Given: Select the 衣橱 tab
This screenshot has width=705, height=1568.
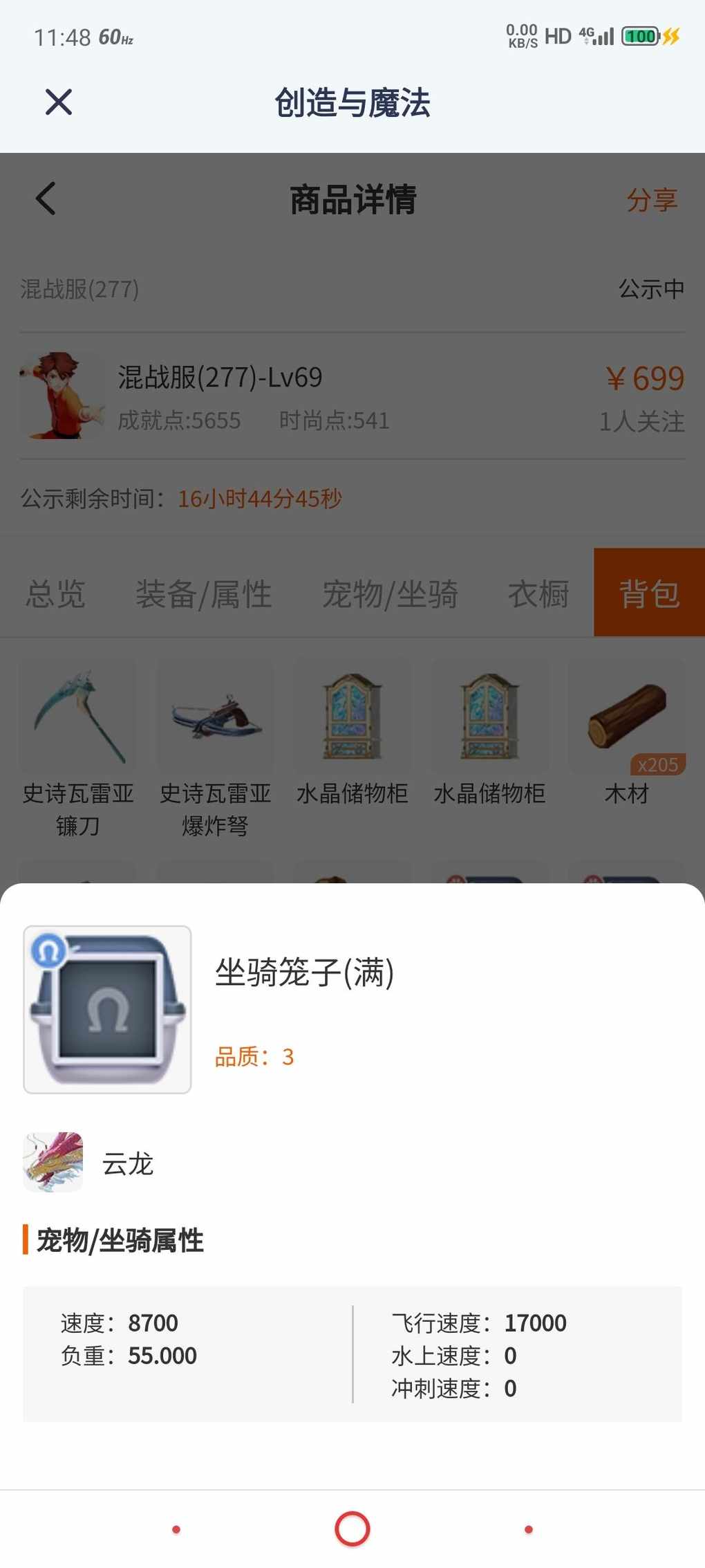Looking at the screenshot, I should (538, 593).
